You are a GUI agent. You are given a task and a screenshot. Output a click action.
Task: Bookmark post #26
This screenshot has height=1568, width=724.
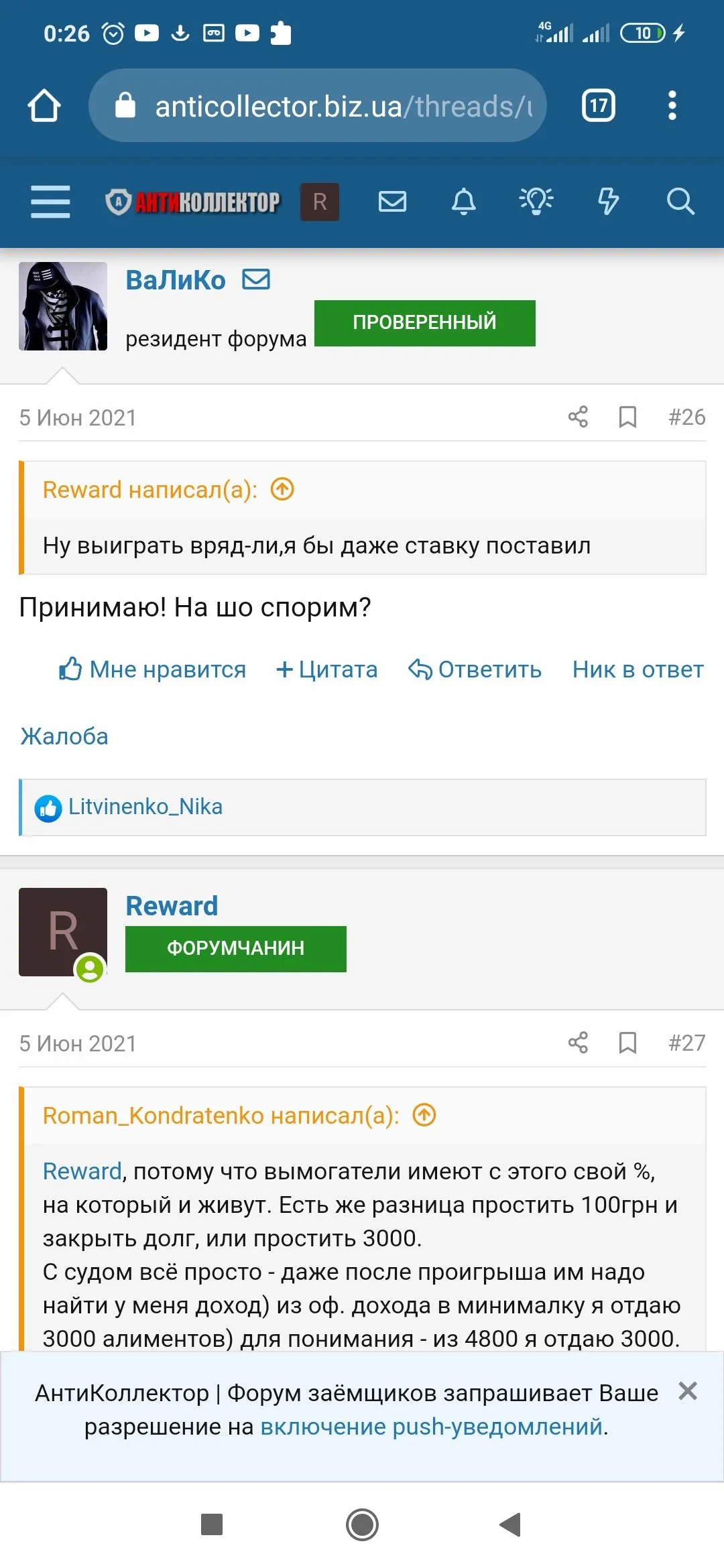(627, 417)
